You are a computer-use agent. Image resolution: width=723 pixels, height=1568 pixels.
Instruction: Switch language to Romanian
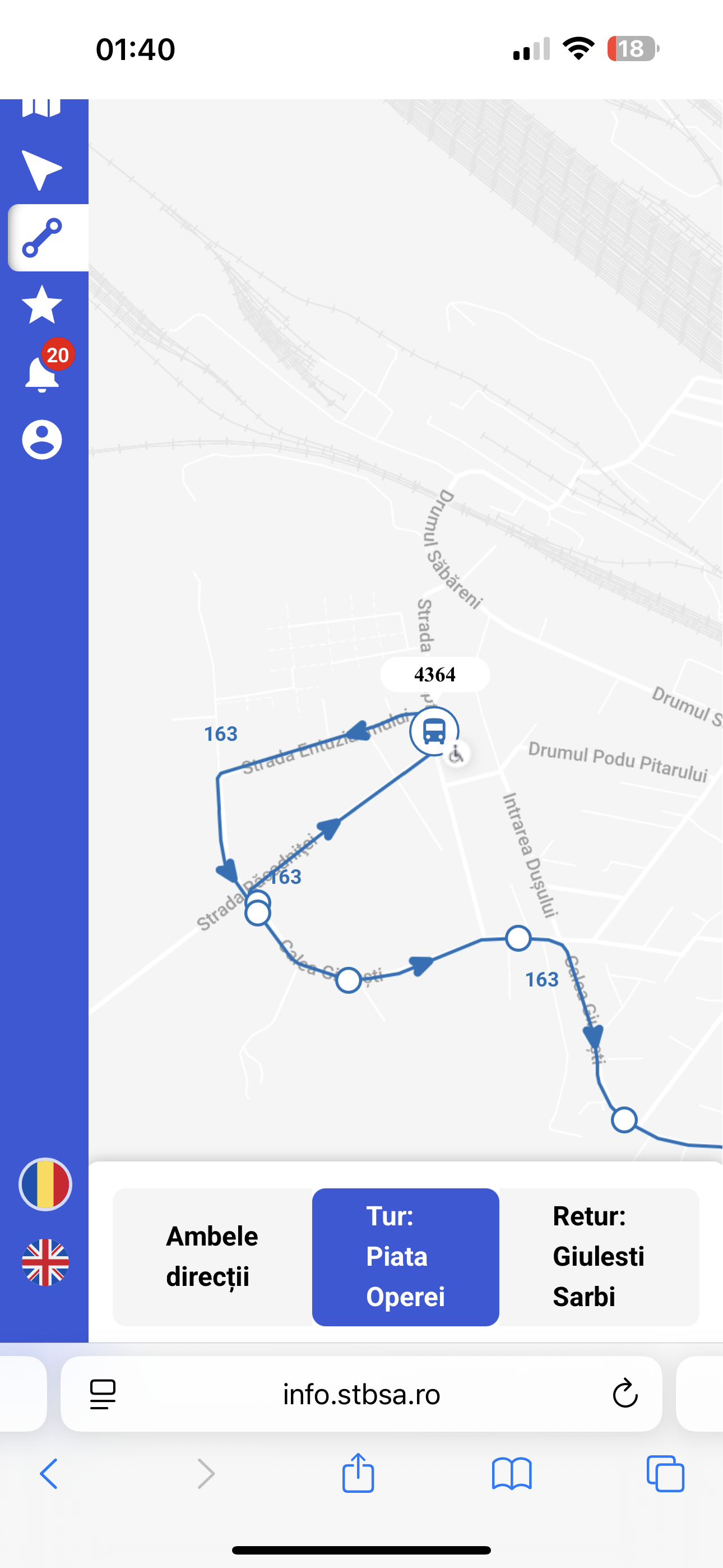tap(45, 1184)
